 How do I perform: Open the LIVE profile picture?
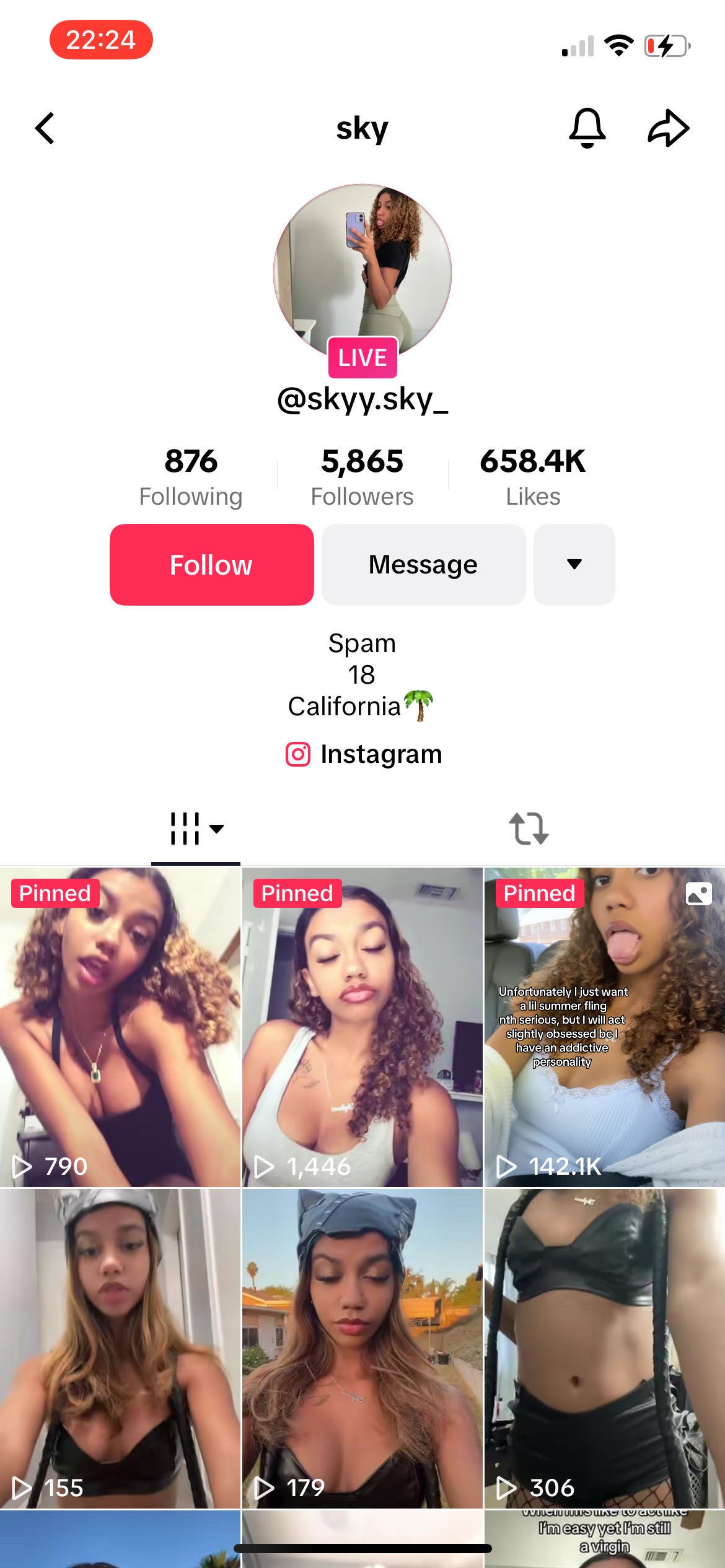362,274
